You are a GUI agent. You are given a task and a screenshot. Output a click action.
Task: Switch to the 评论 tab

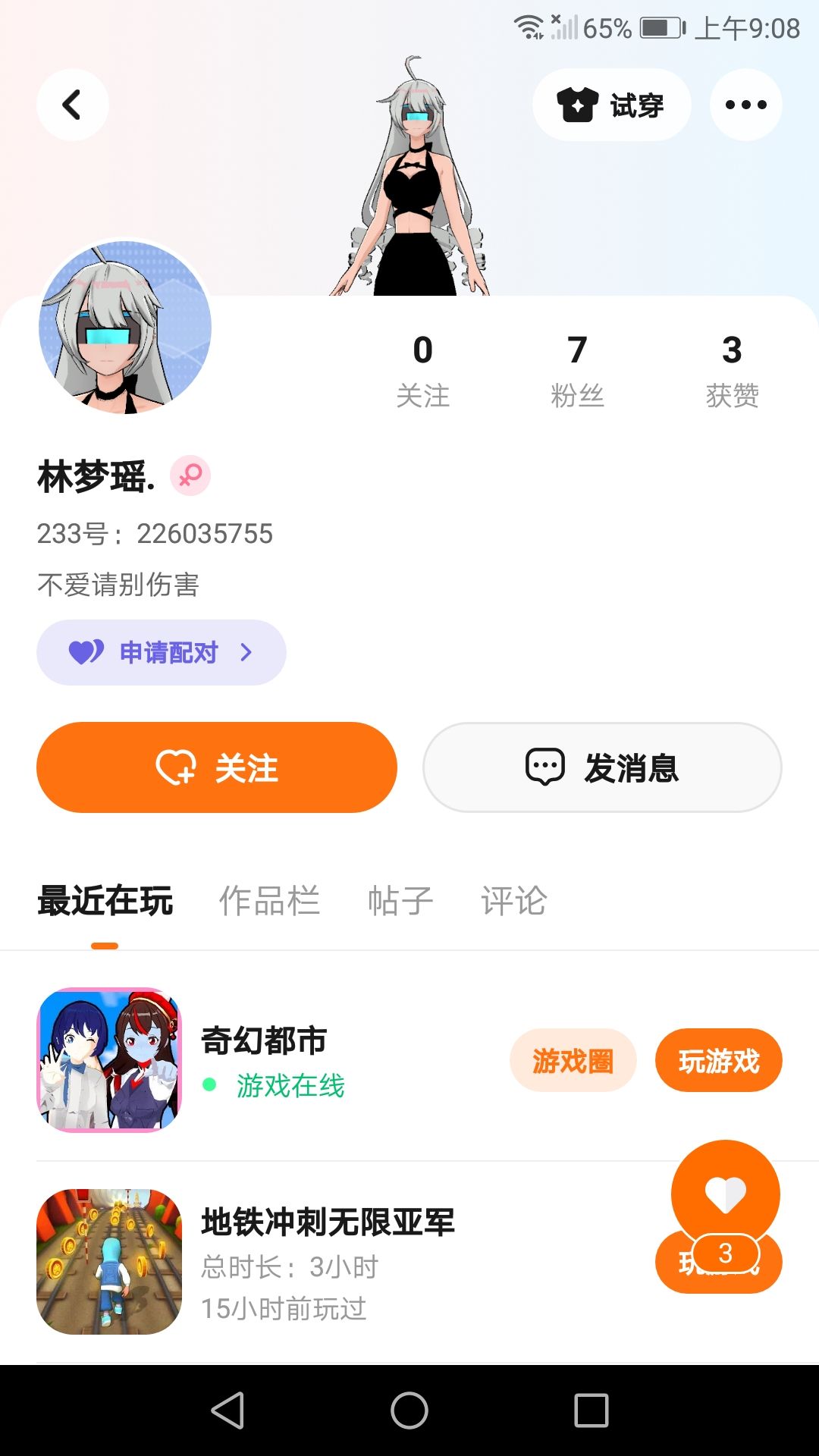[513, 901]
